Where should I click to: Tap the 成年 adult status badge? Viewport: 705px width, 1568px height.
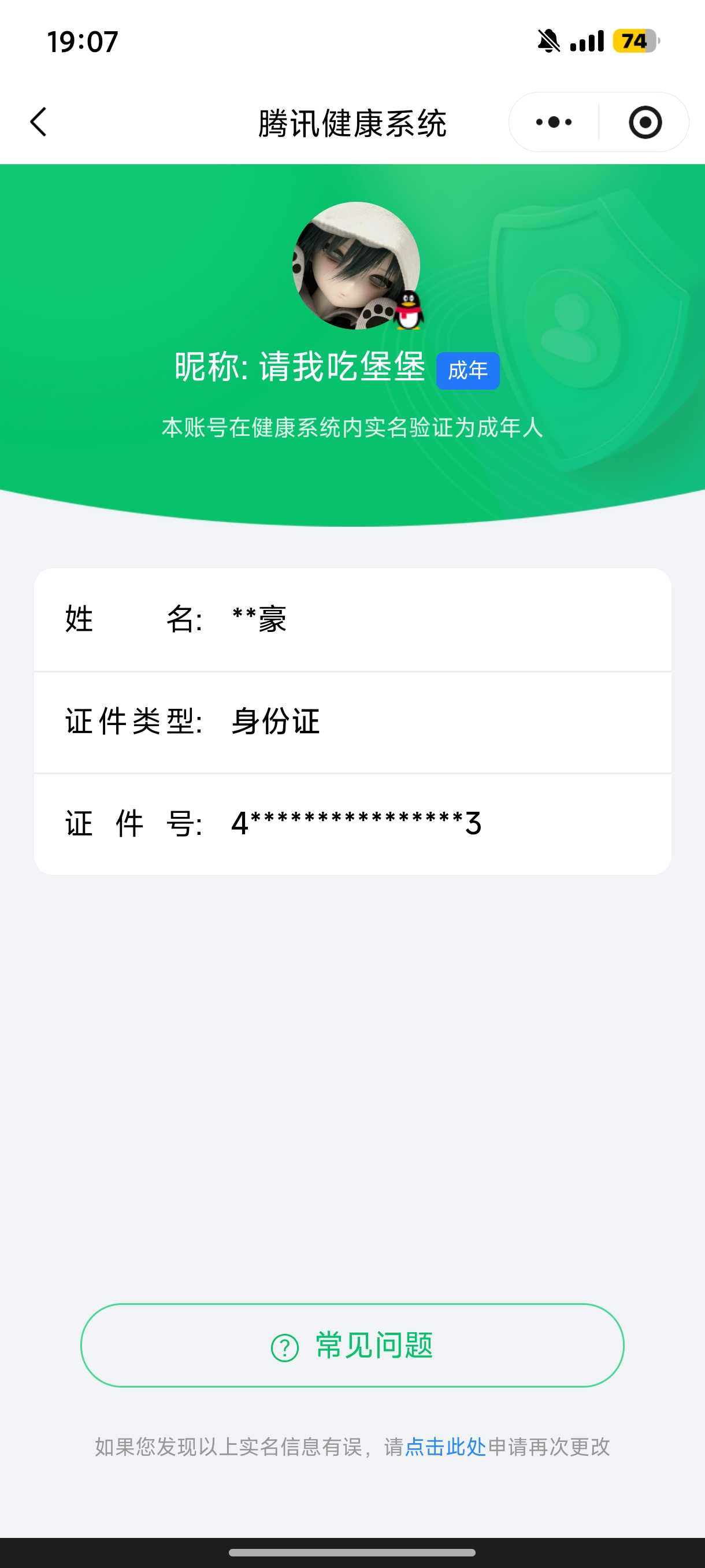coord(467,370)
